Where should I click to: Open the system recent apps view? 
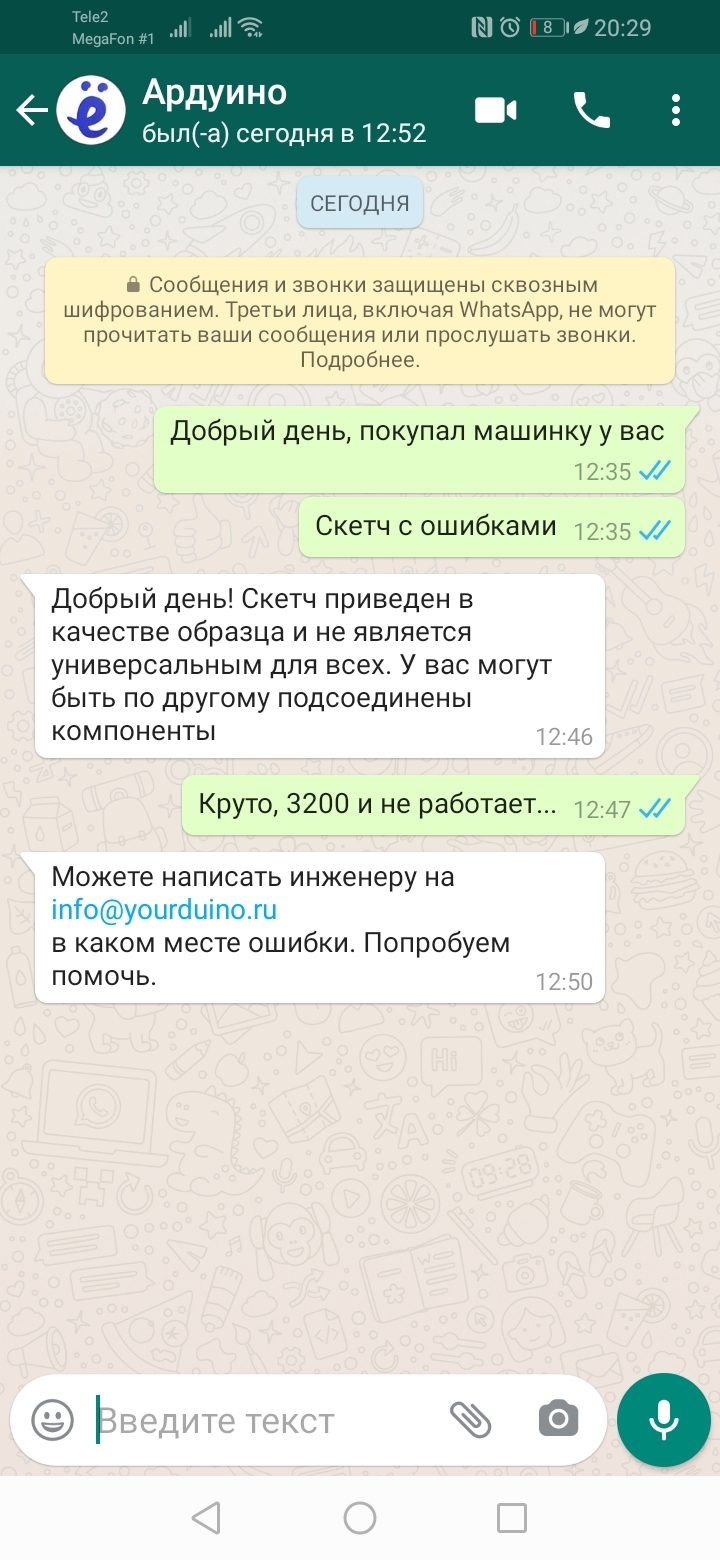pos(511,1518)
